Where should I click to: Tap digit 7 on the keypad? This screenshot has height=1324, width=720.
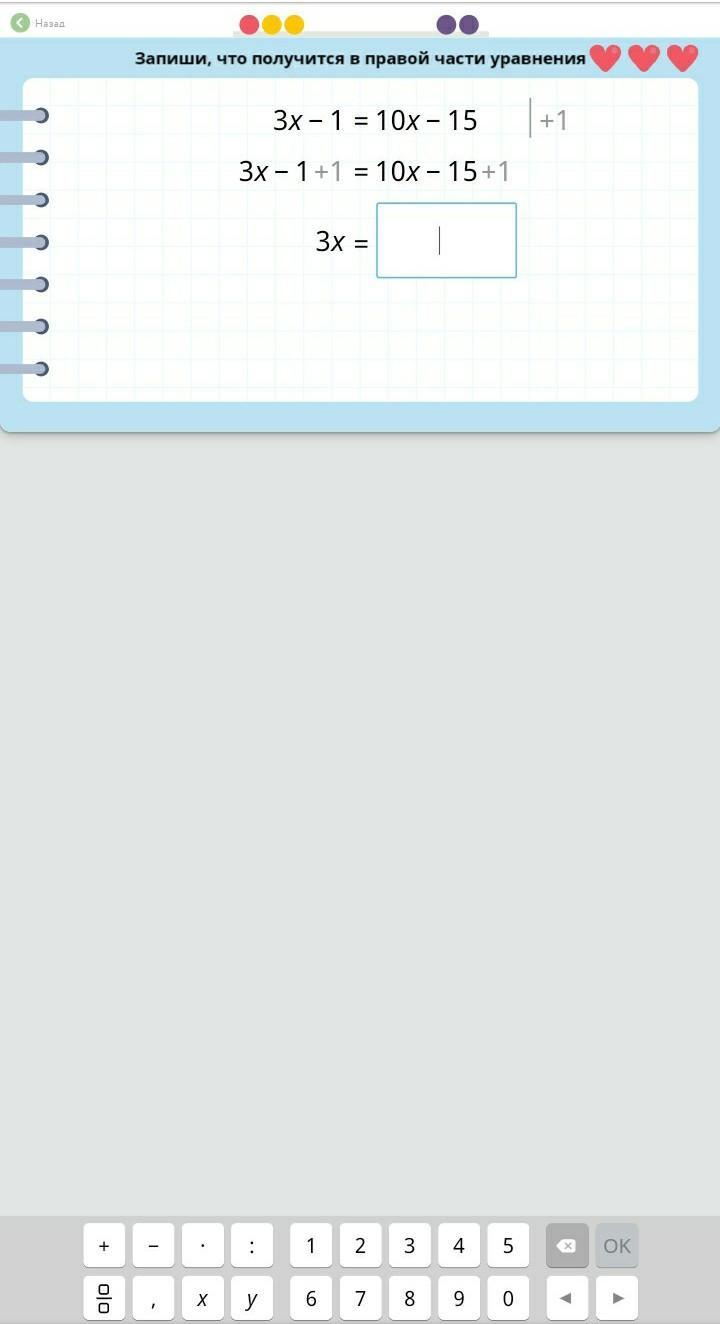(360, 1298)
